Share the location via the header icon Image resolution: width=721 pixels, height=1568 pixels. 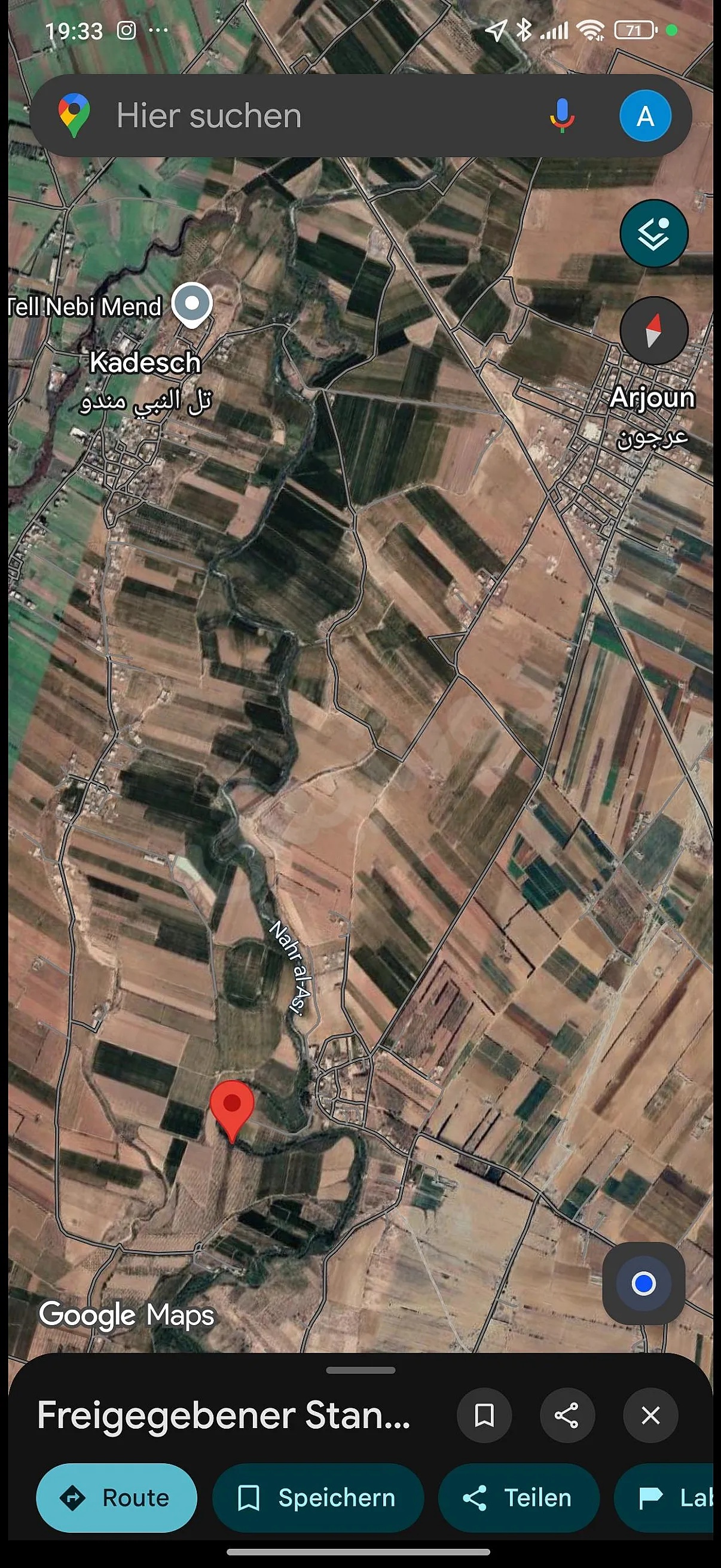point(567,1416)
